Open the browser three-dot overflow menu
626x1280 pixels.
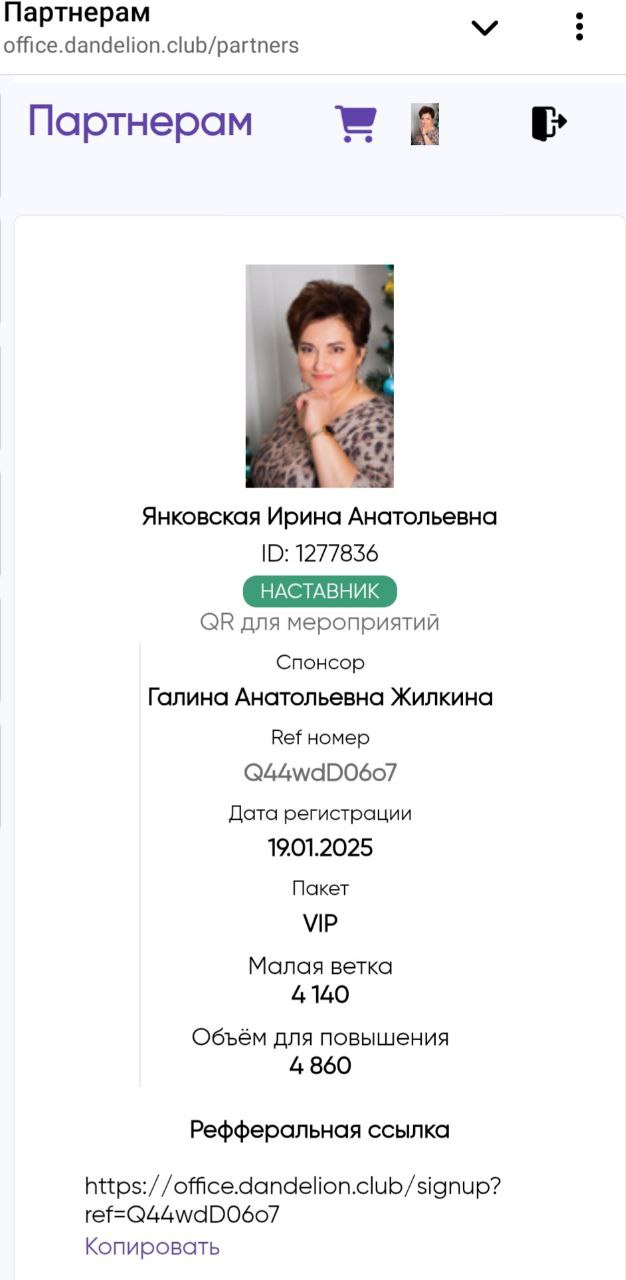[579, 27]
